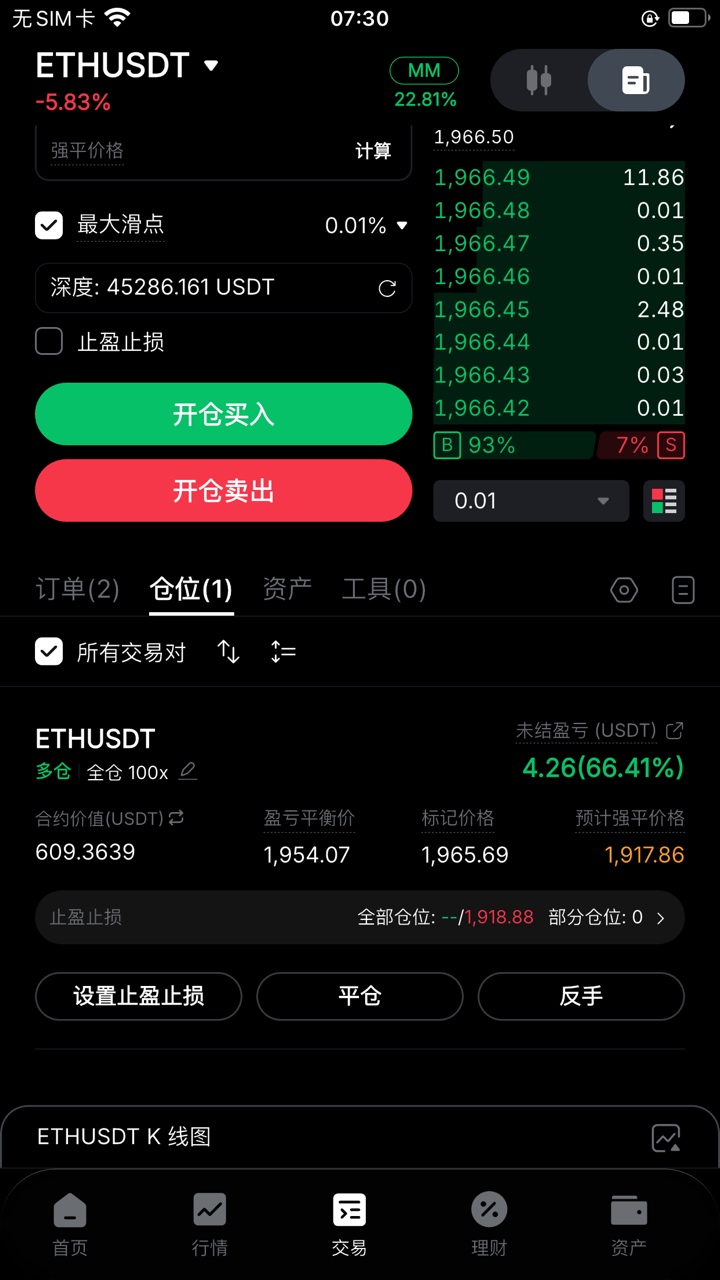Viewport: 720px width, 1280px height.
Task: Tap 开仓卖出 to open short
Action: click(223, 491)
